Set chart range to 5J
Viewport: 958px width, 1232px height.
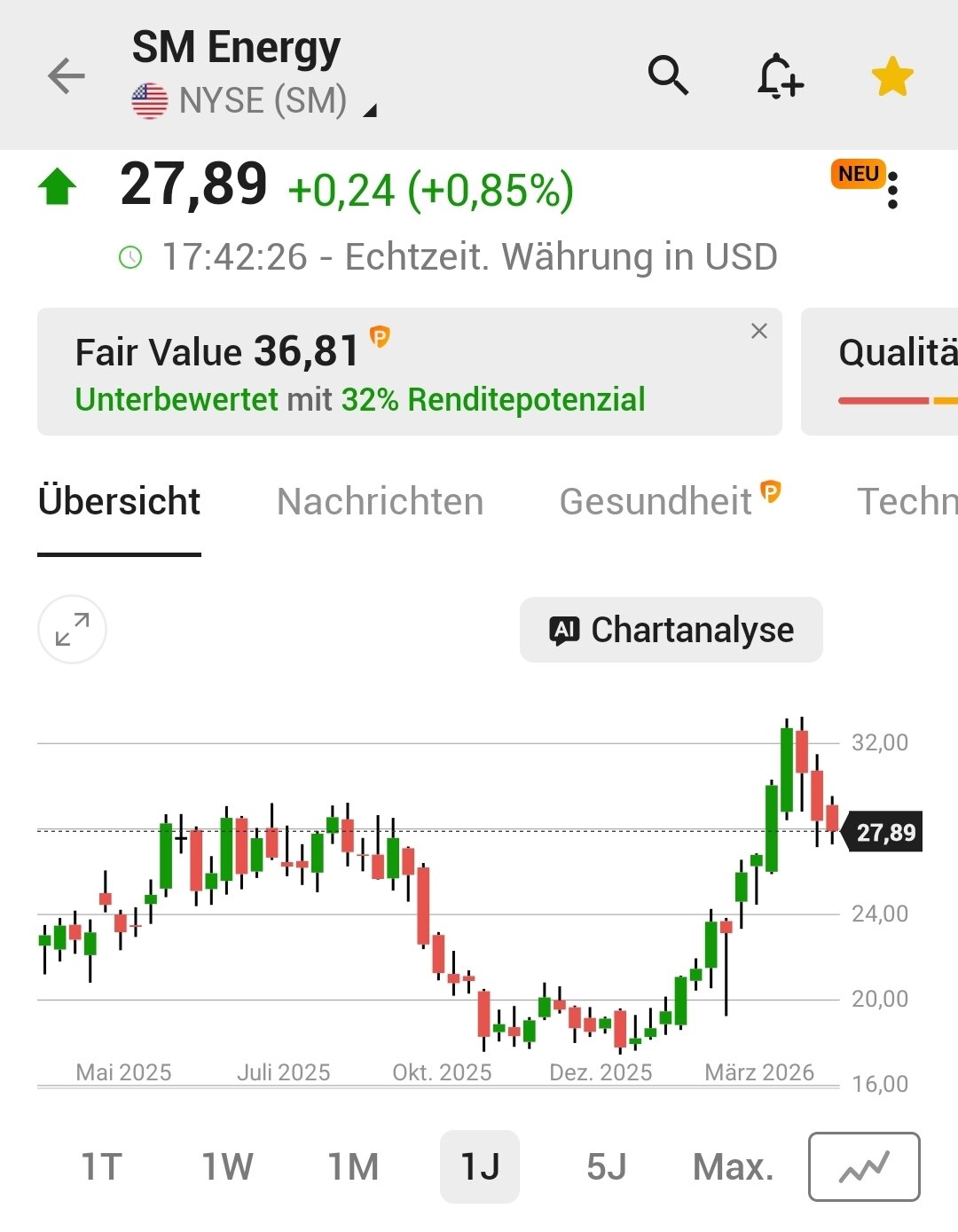click(607, 1166)
